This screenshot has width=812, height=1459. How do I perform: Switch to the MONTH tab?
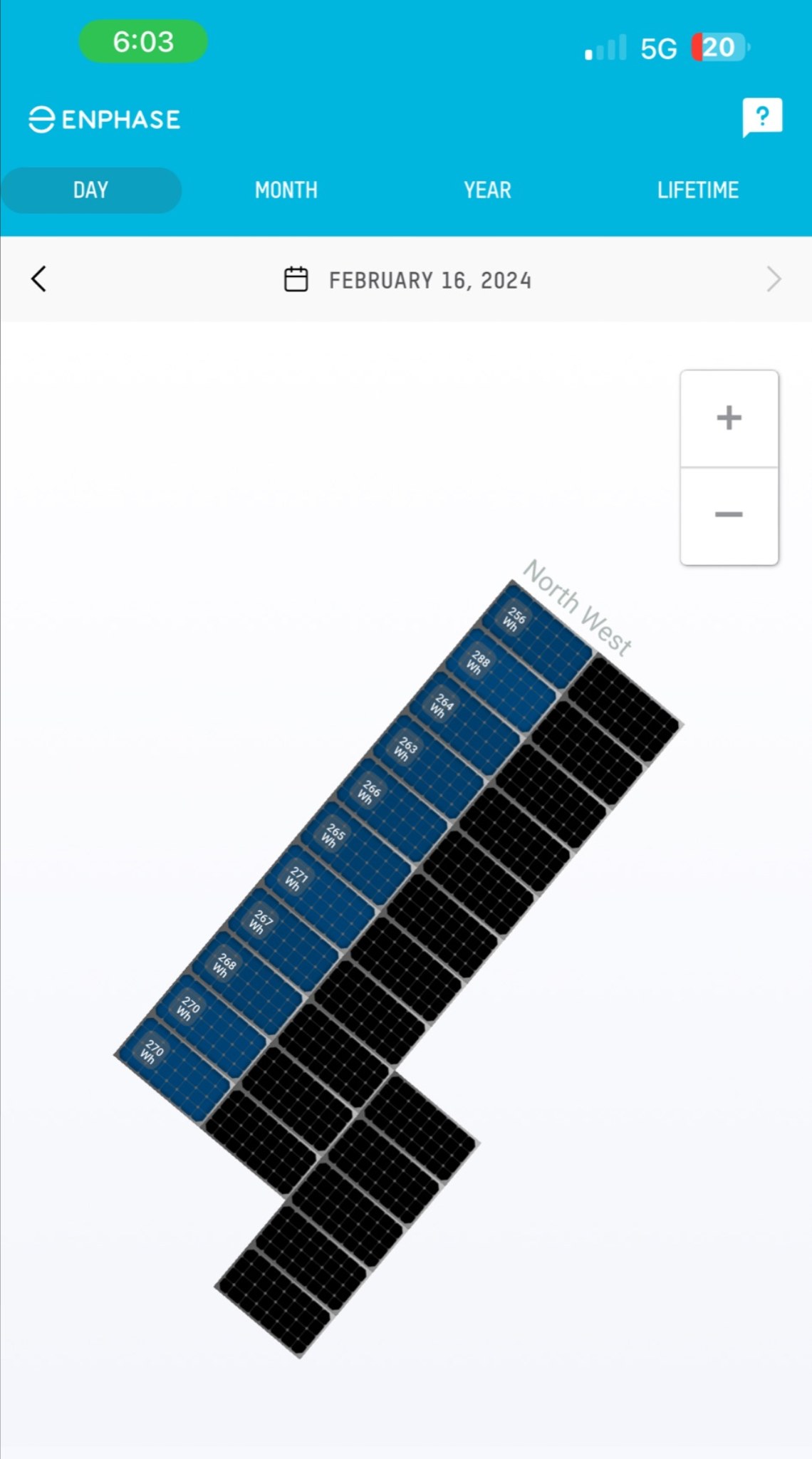point(286,190)
